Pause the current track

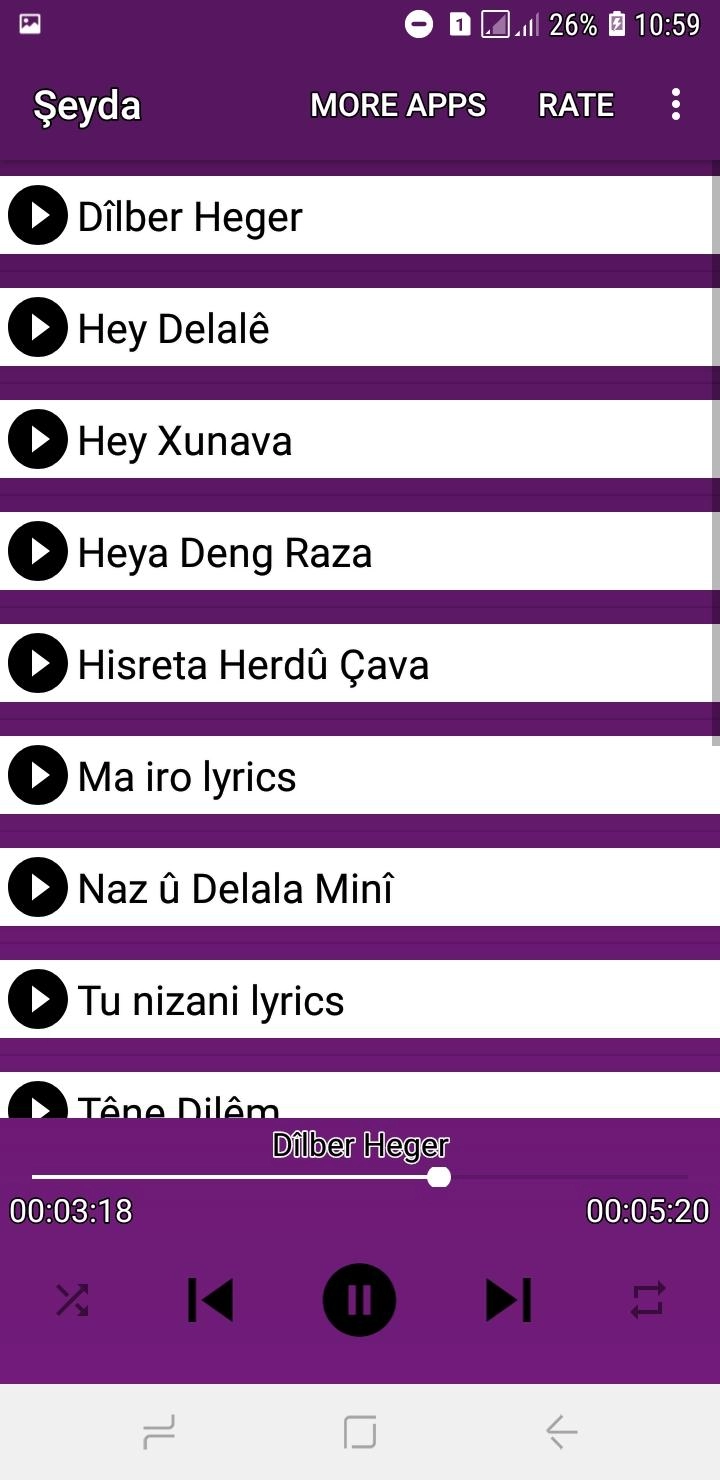coord(359,1300)
